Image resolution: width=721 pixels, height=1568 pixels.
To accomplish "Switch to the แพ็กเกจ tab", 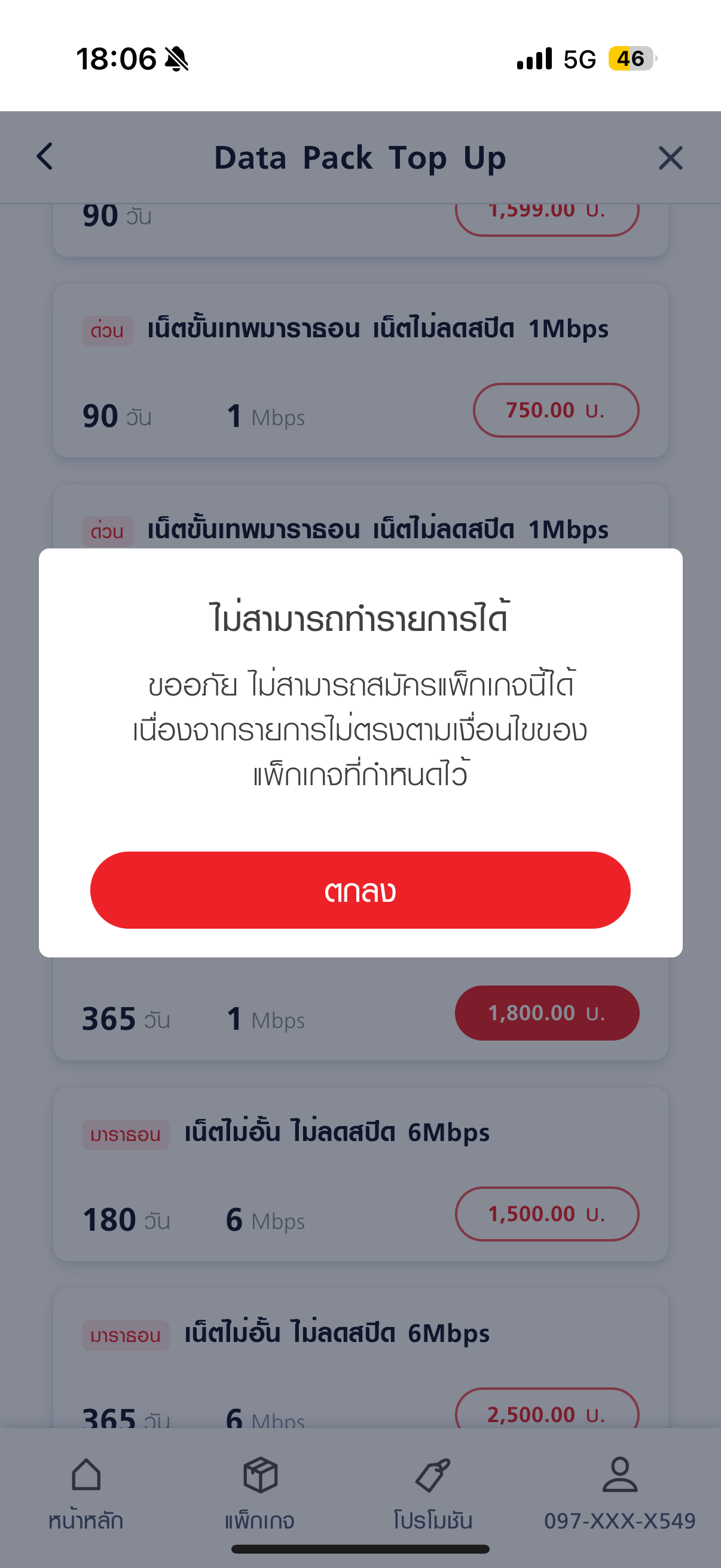I will (x=260, y=1494).
